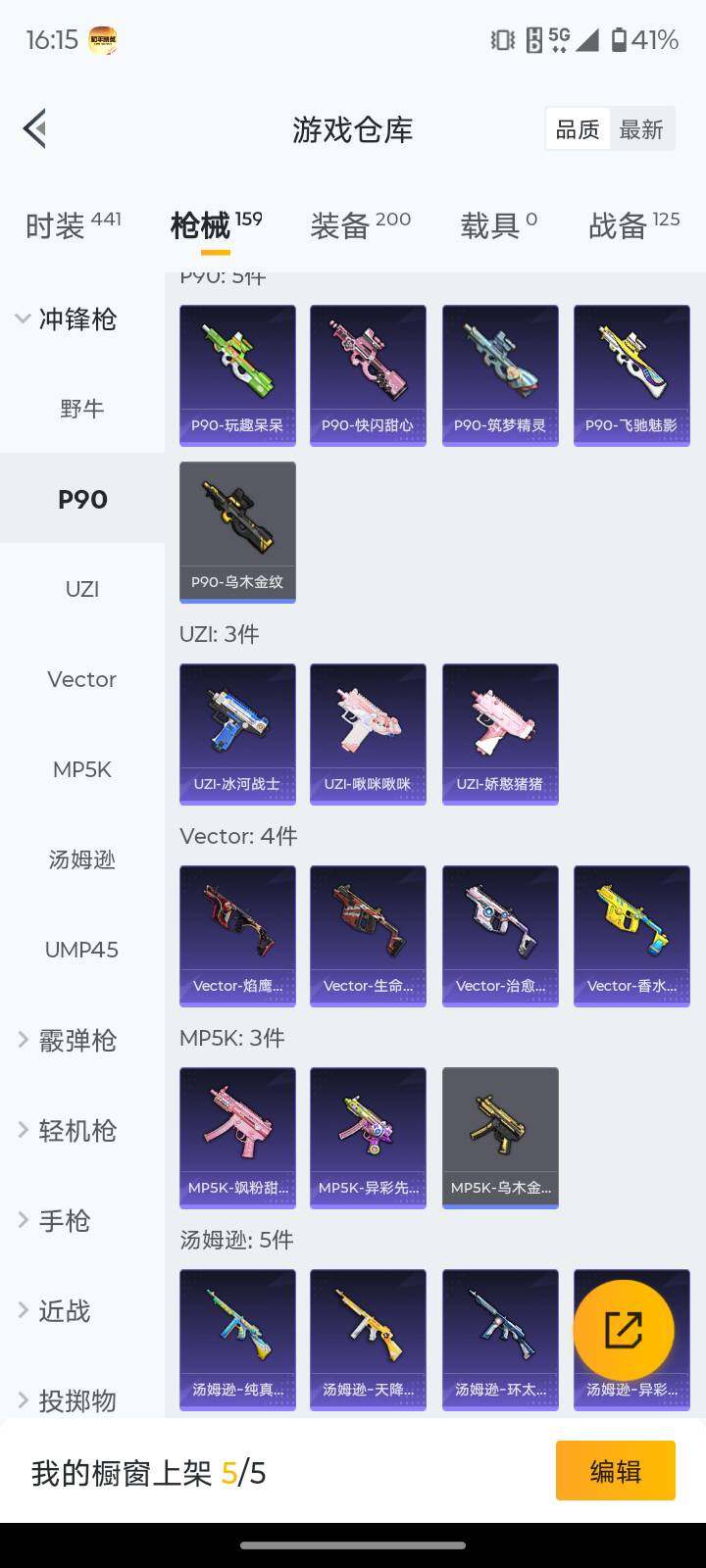This screenshot has height=1568, width=706.
Task: Tap 编辑 to edit the showcase
Action: pos(615,1470)
